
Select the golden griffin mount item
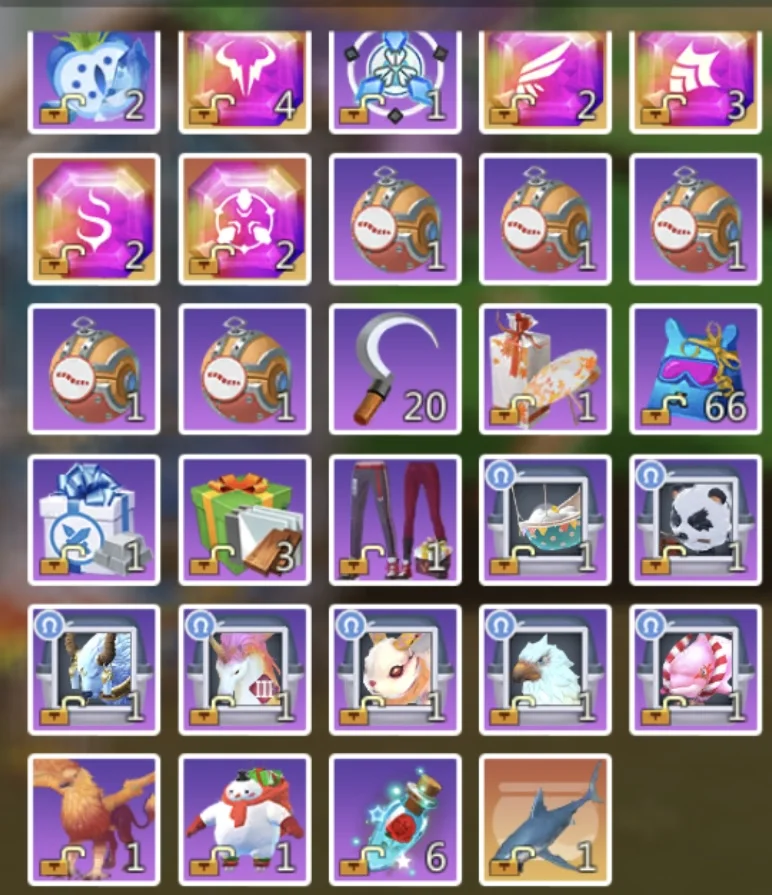tap(94, 819)
